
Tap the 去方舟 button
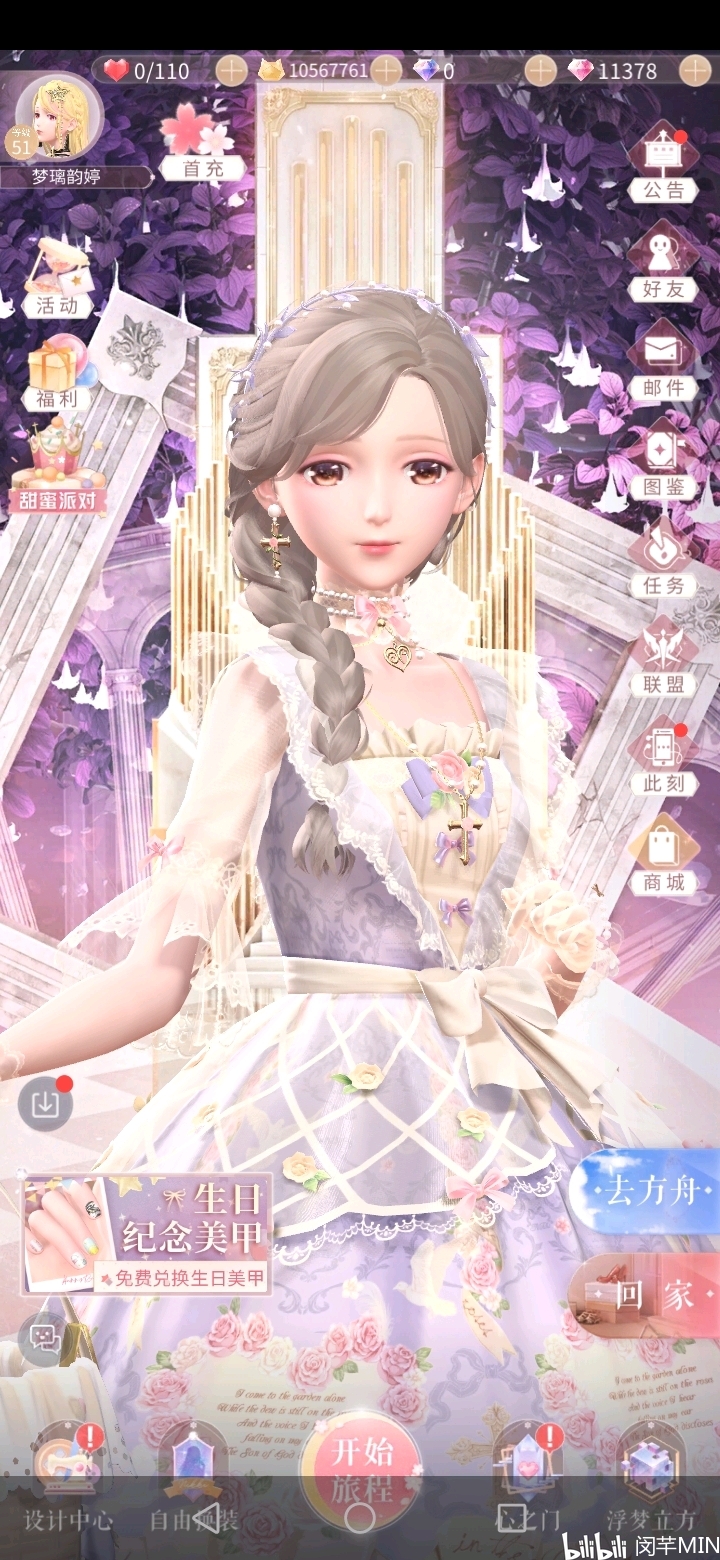click(x=644, y=1193)
